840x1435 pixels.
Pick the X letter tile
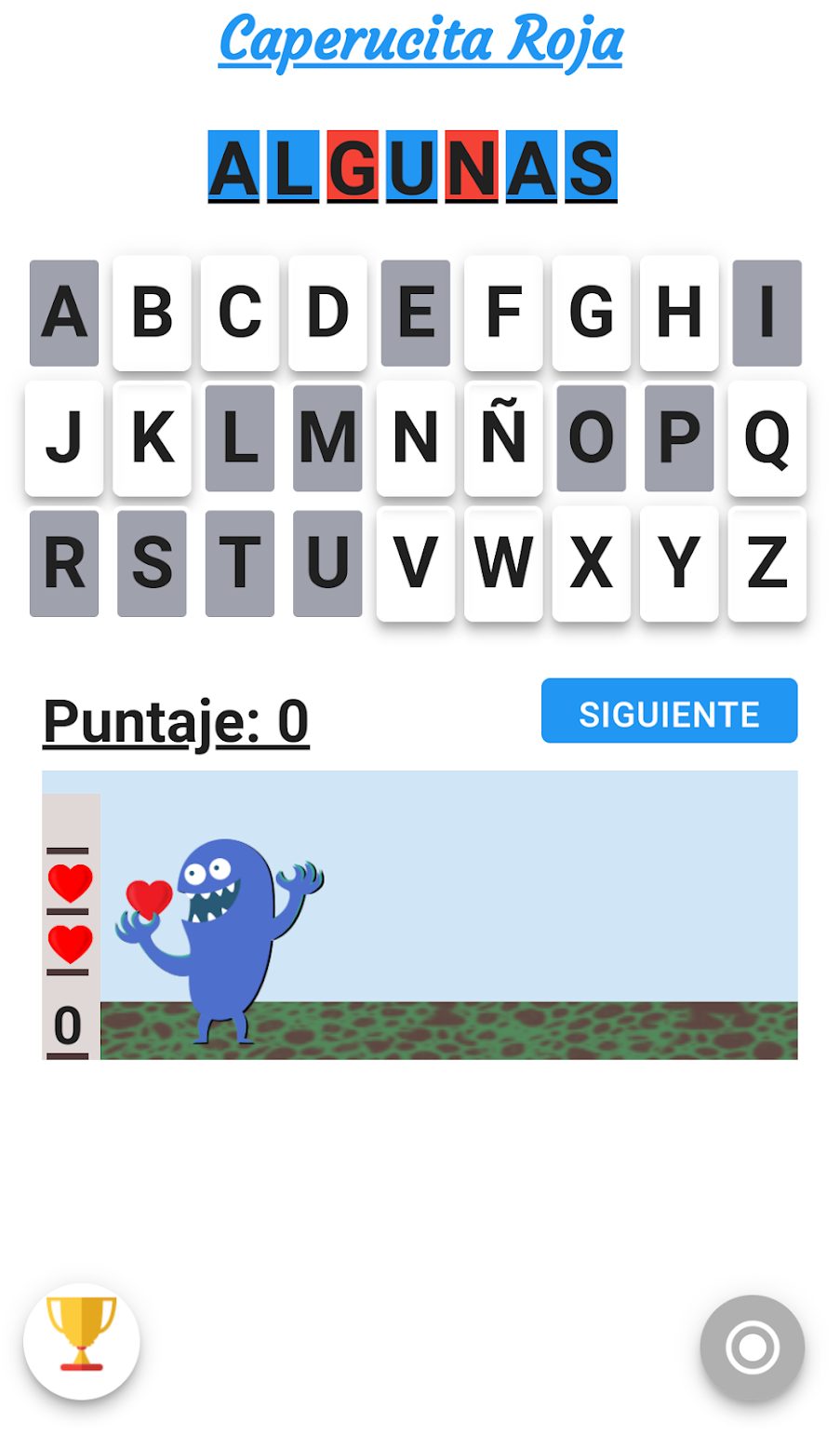tap(591, 564)
